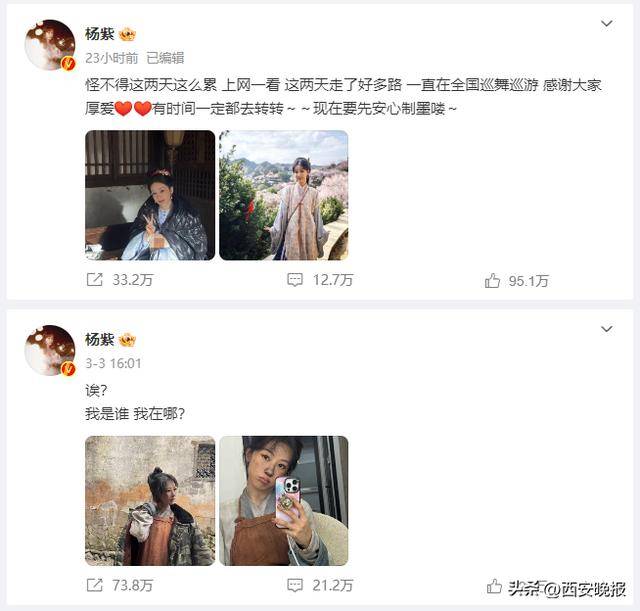Expand the dropdown arrow on the 3-3 16:01 post
Screen dimensions: 640x611
pos(607,329)
